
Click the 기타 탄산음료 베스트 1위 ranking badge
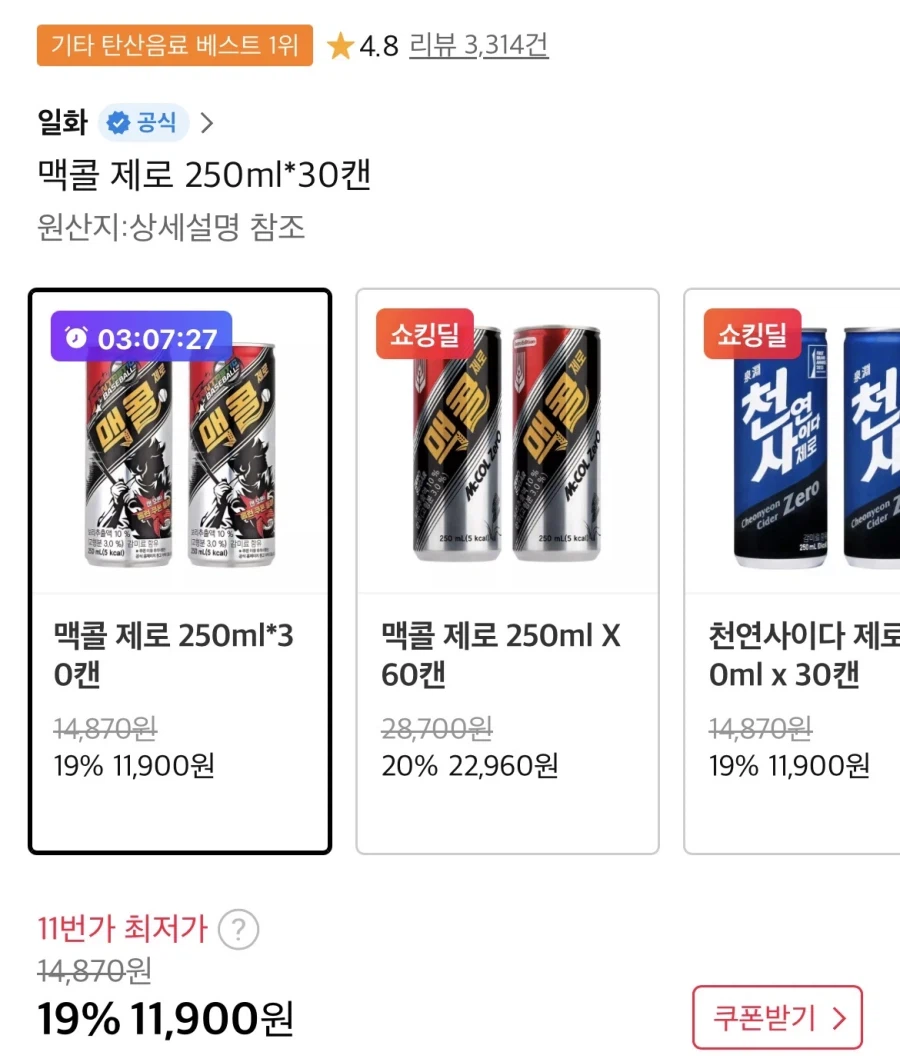tap(174, 44)
